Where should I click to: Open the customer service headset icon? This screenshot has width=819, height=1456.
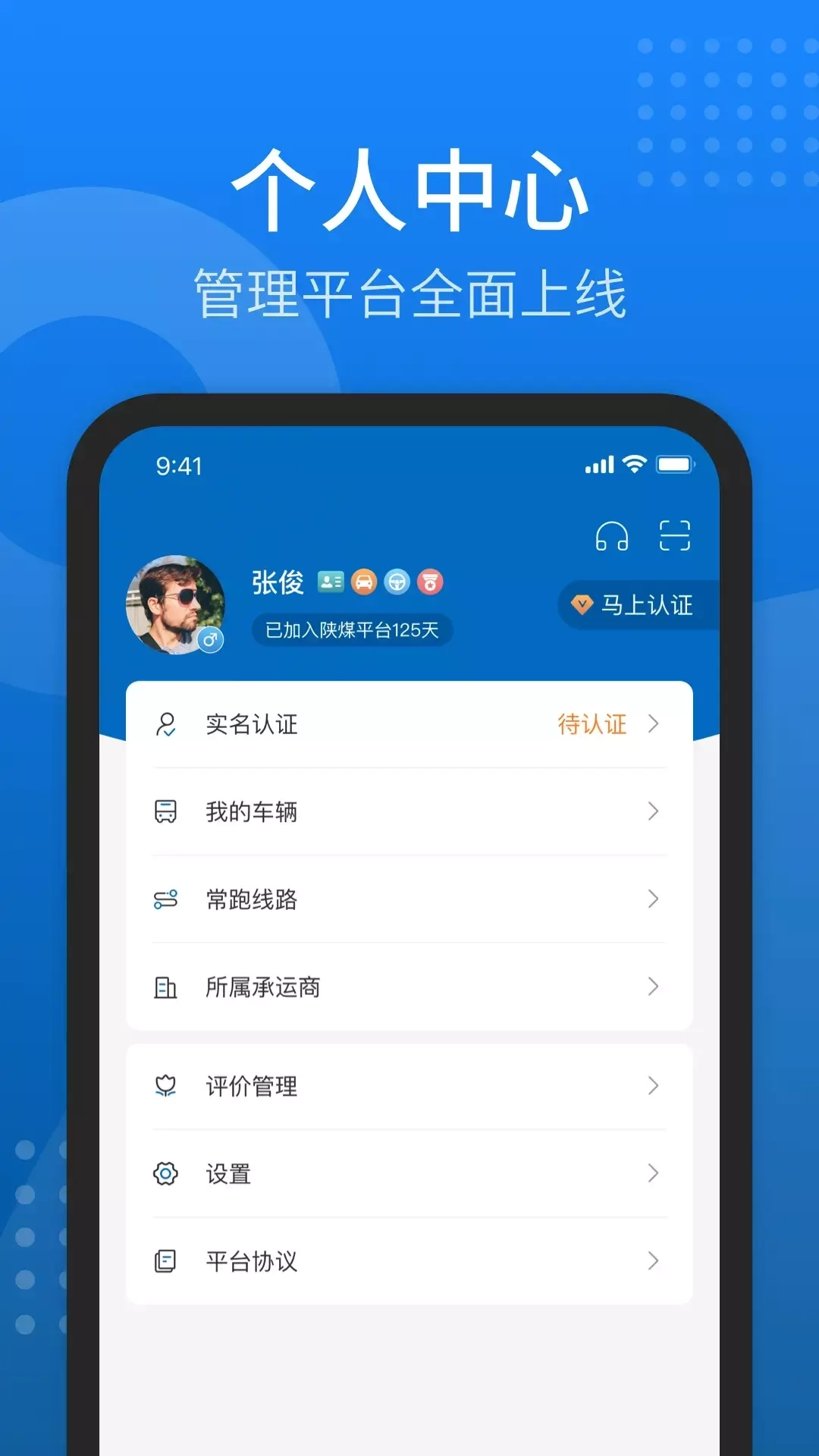pyautogui.click(x=612, y=535)
